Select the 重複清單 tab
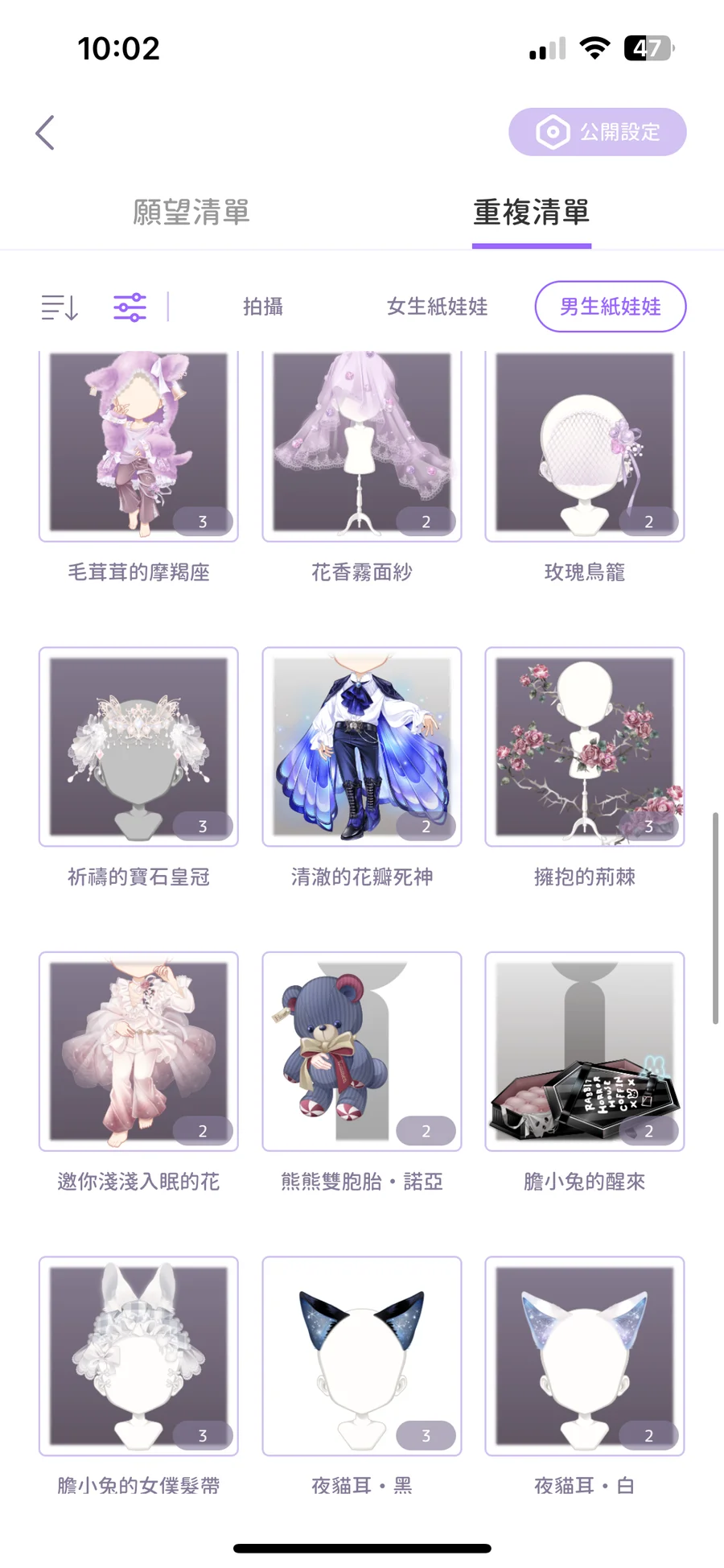 (x=531, y=213)
